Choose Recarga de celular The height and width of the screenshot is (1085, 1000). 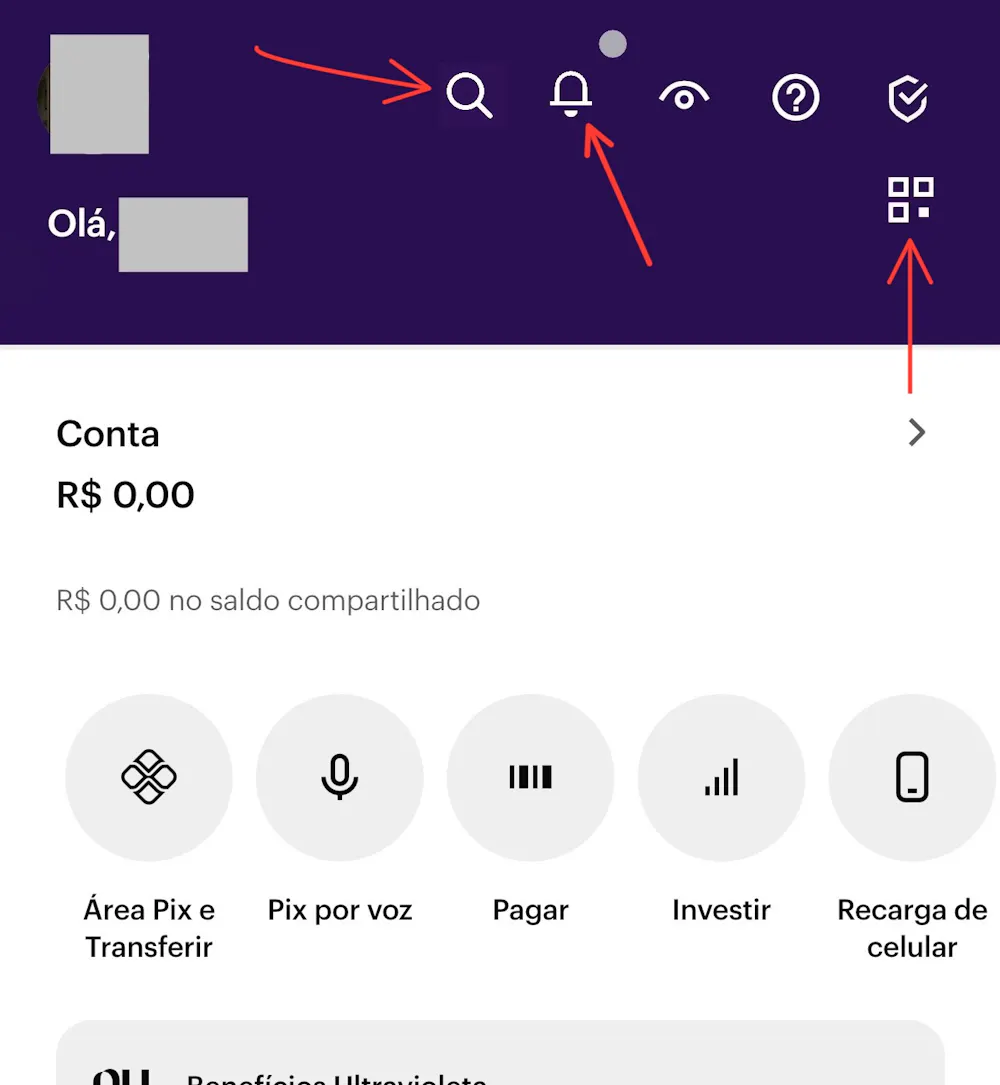pos(911,777)
